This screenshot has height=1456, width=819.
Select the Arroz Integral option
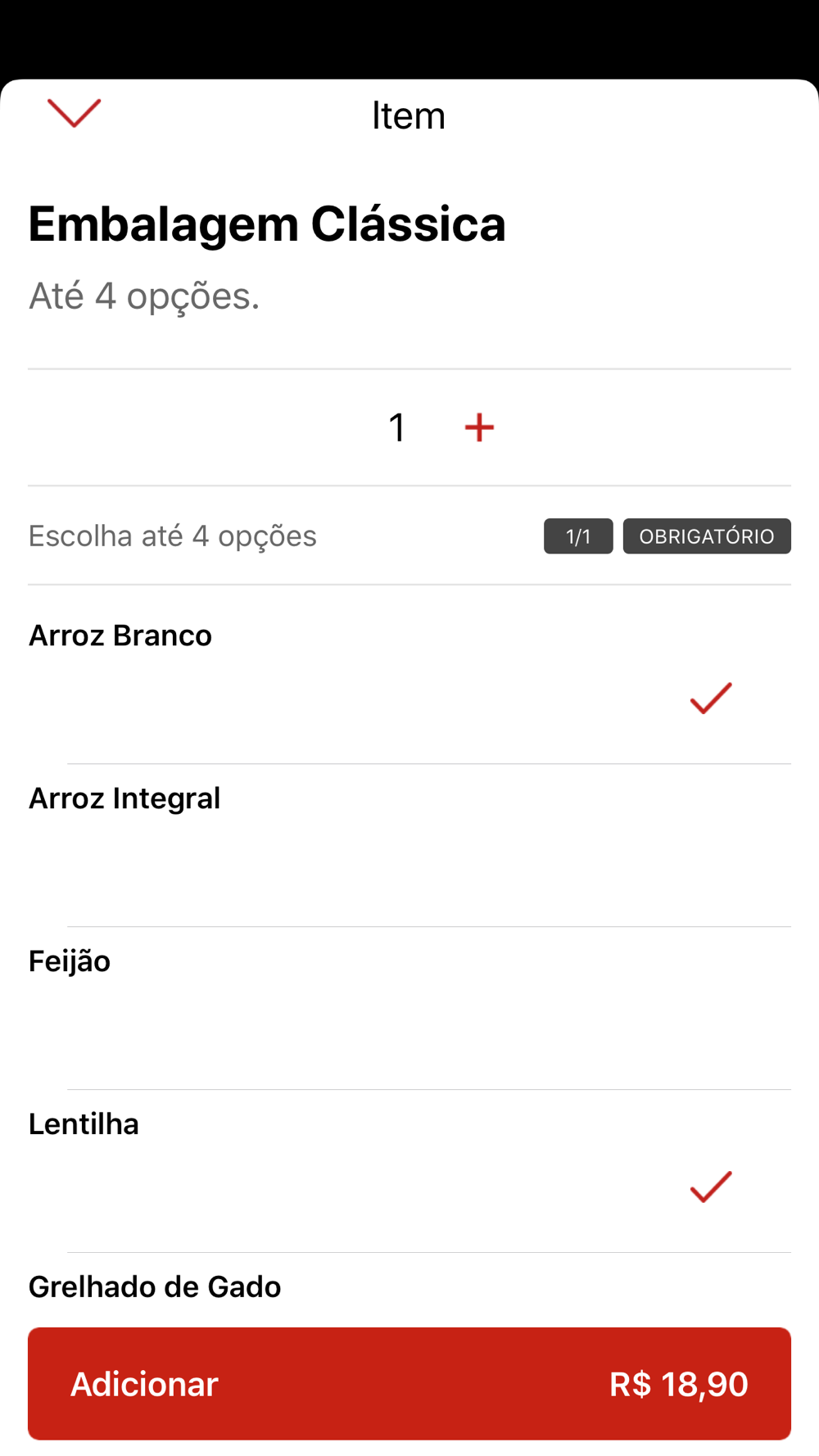pyautogui.click(x=409, y=846)
